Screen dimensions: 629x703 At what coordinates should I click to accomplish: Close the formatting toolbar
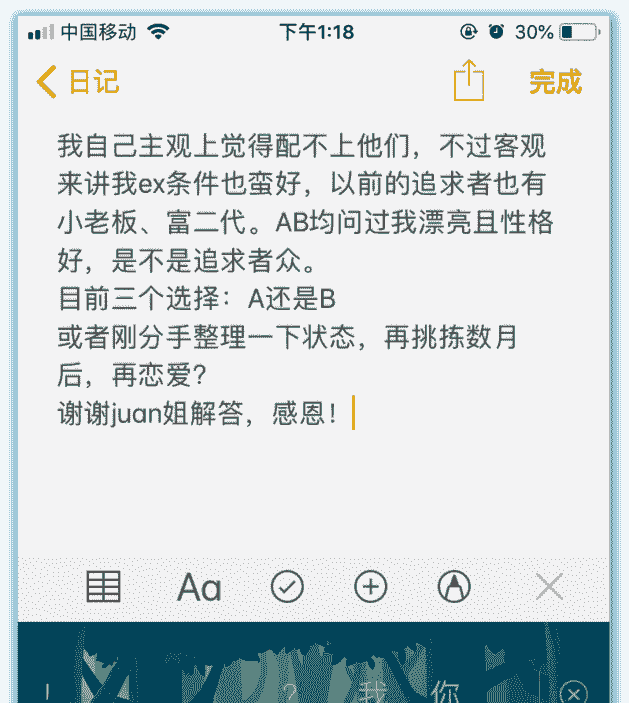[x=549, y=587]
